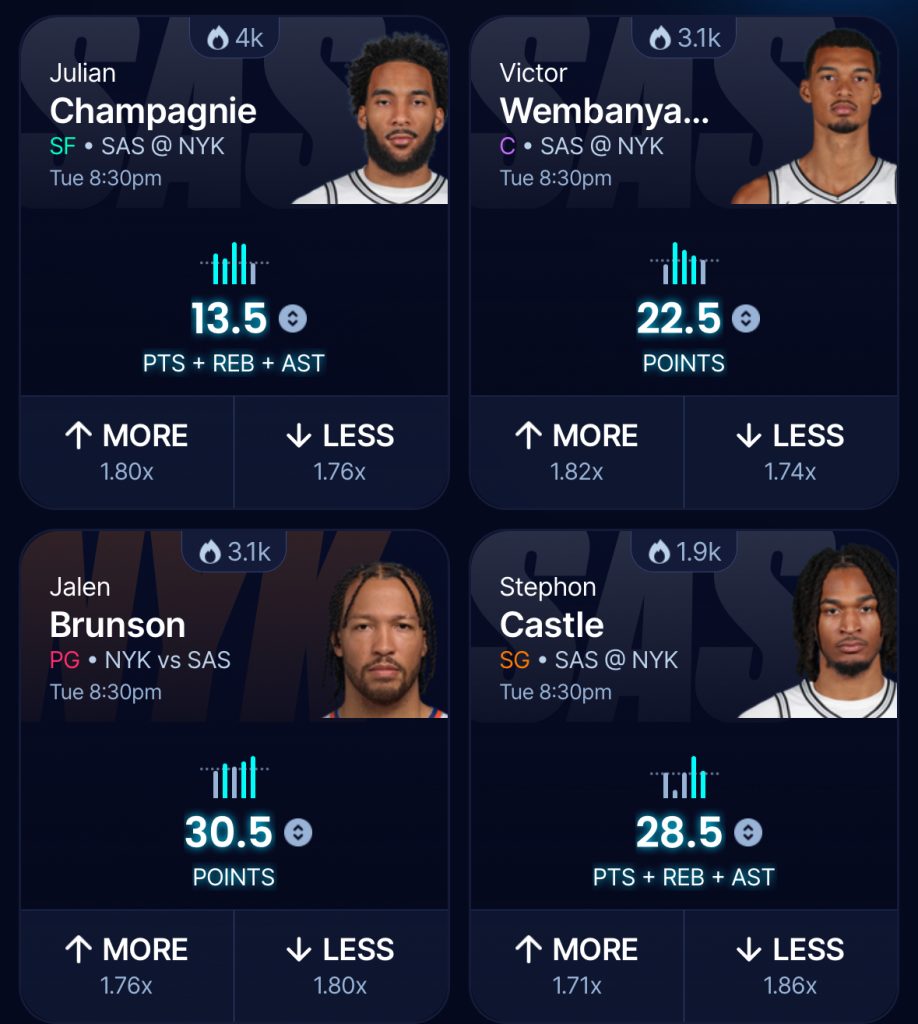Tap MORE on Stephon Castle 28.5
This screenshot has height=1024, width=918.
(577, 966)
